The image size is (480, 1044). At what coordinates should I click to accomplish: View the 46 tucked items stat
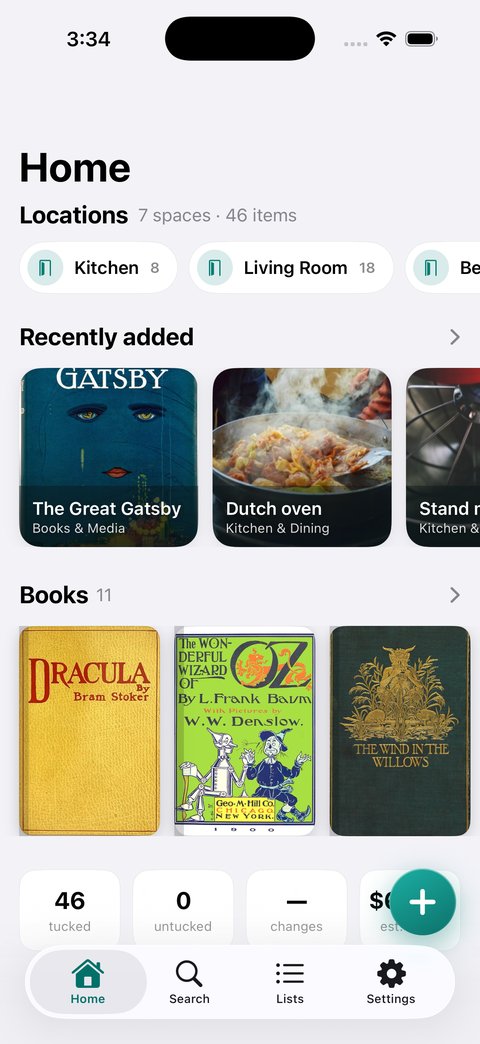(70, 910)
